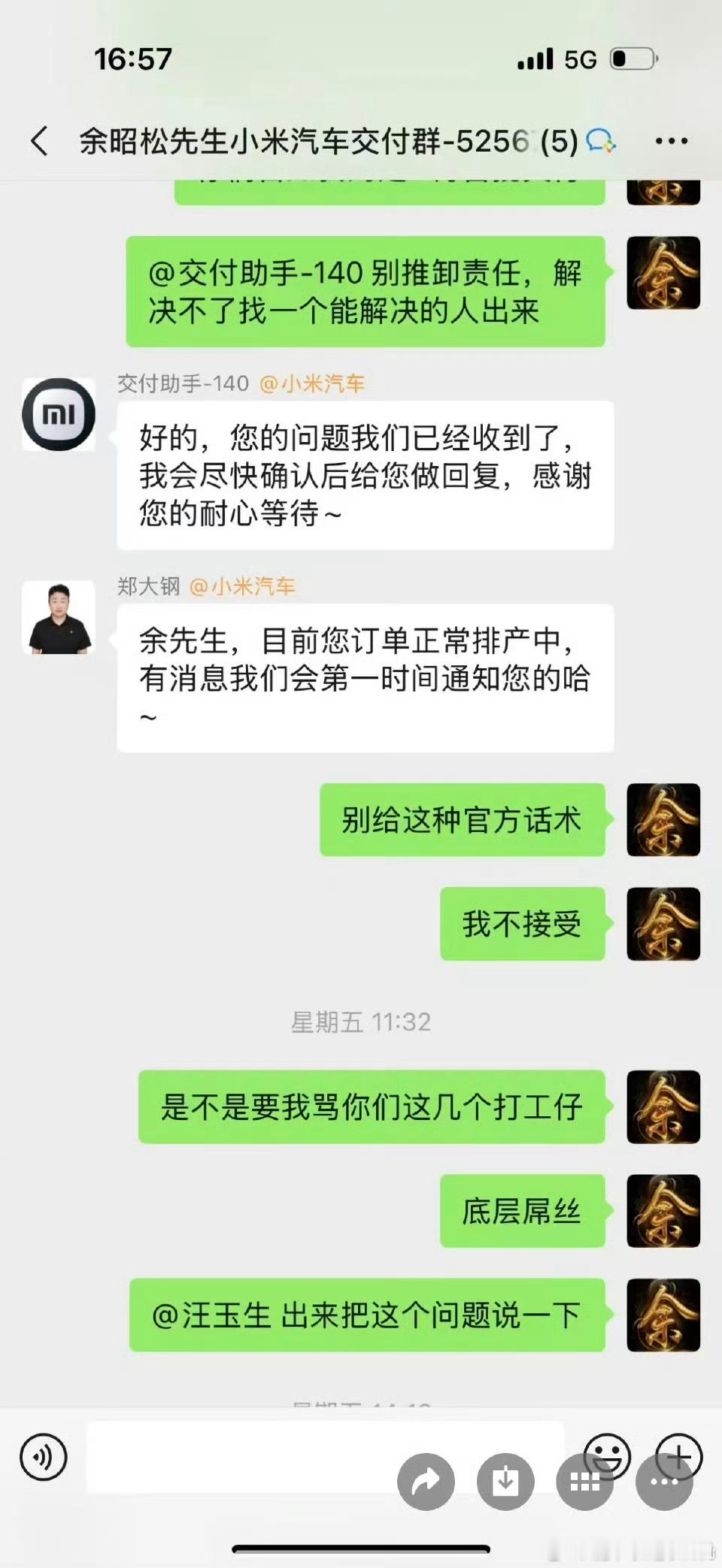Viewport: 722px width, 1568px height.
Task: Switch to voice input mode
Action: coord(43,1457)
